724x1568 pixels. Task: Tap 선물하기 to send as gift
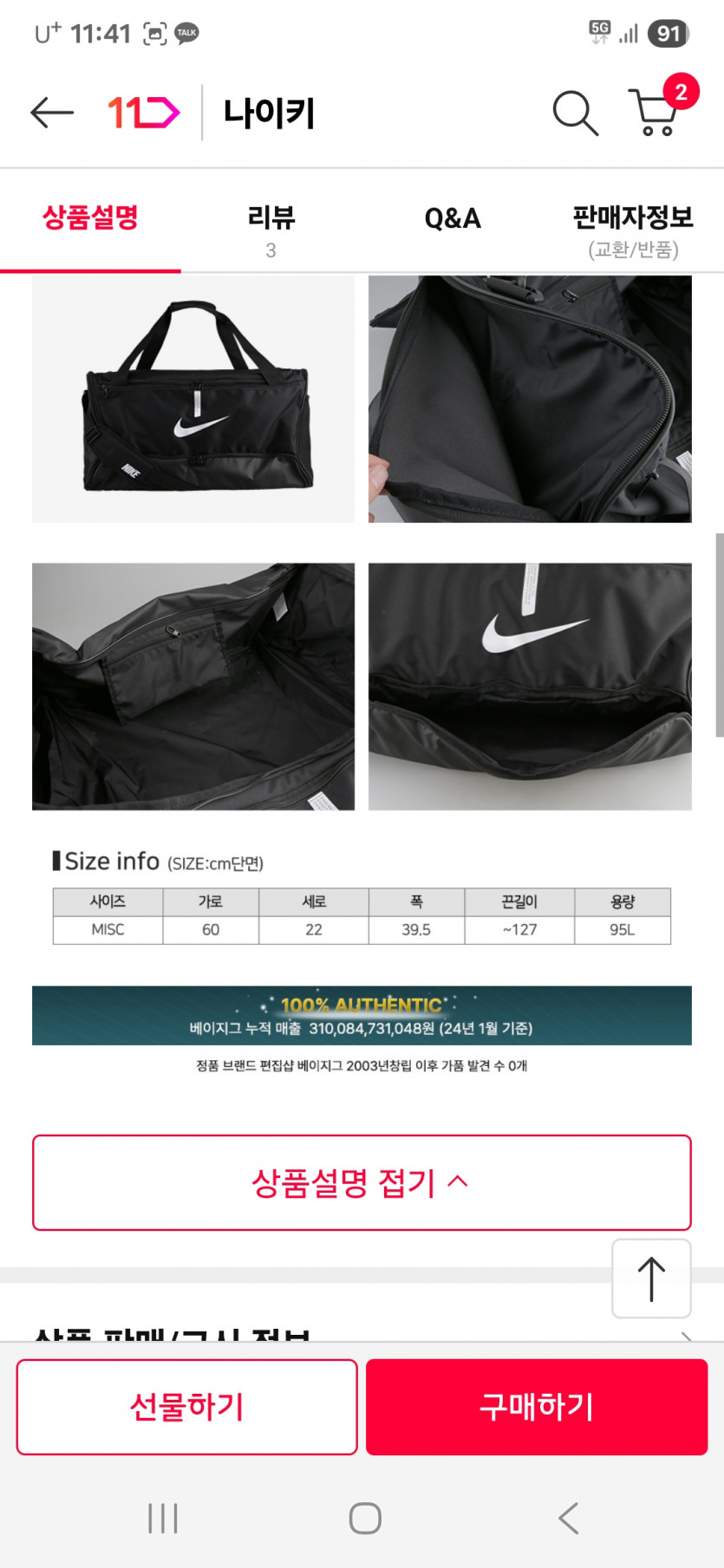pos(186,1407)
